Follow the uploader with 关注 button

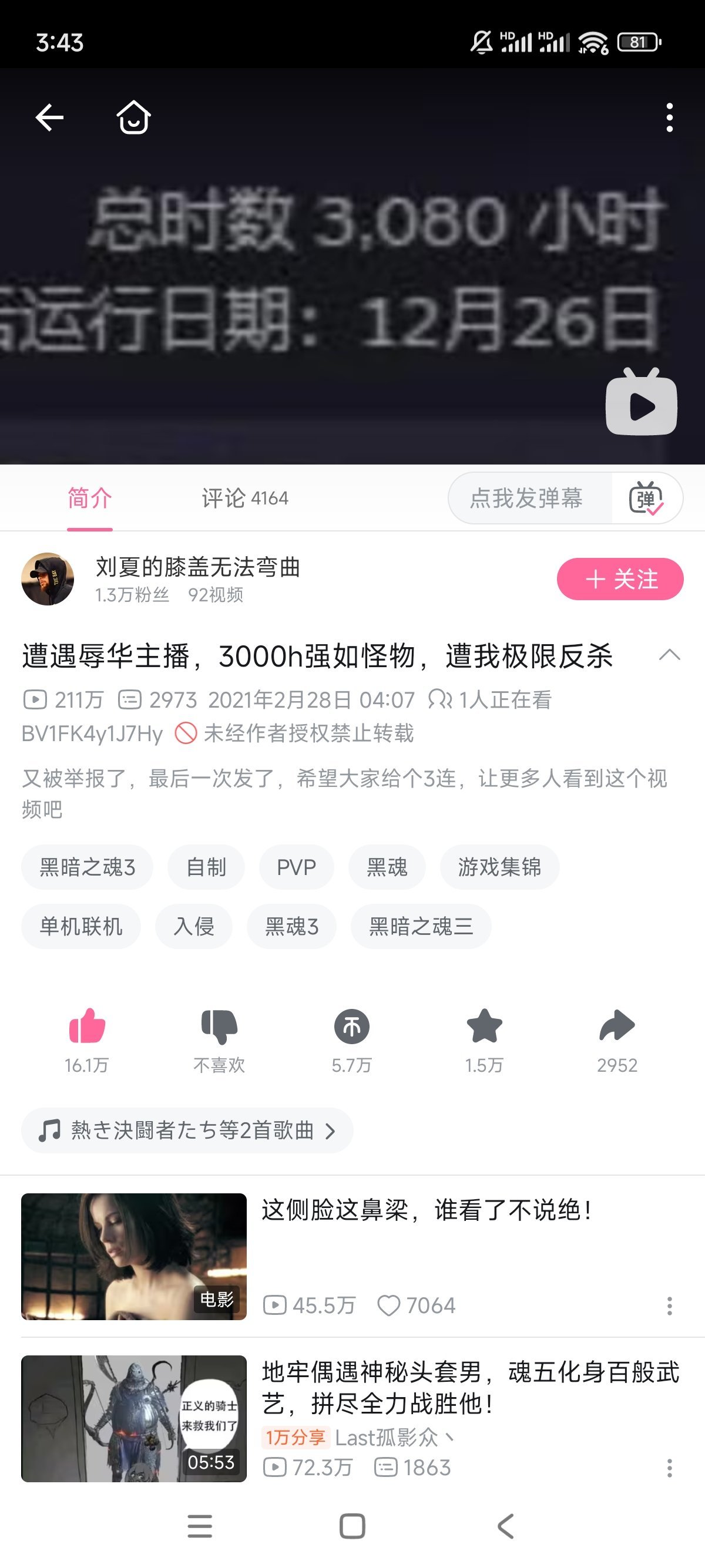pyautogui.click(x=620, y=579)
